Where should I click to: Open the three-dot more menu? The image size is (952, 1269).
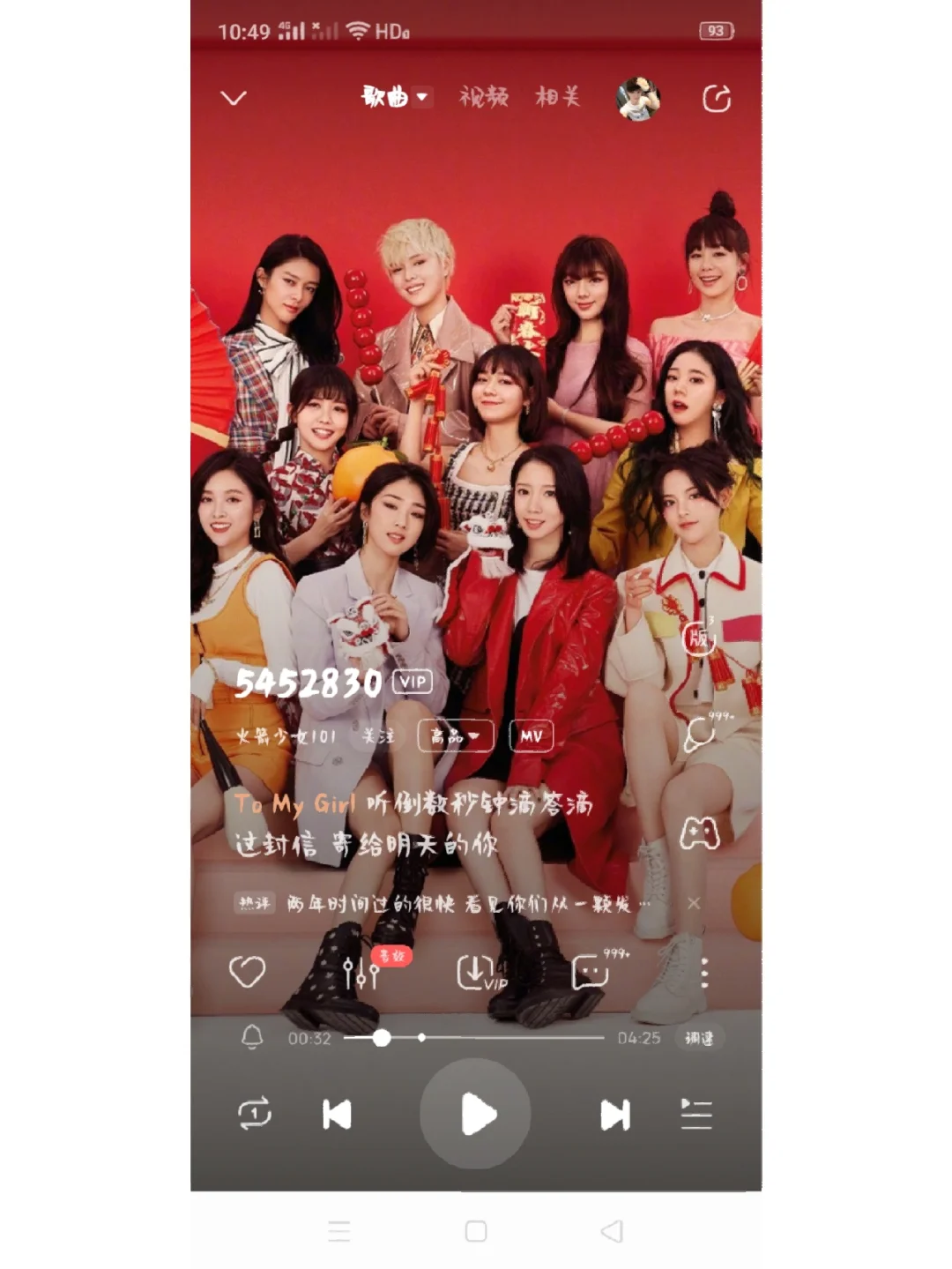[x=703, y=973]
